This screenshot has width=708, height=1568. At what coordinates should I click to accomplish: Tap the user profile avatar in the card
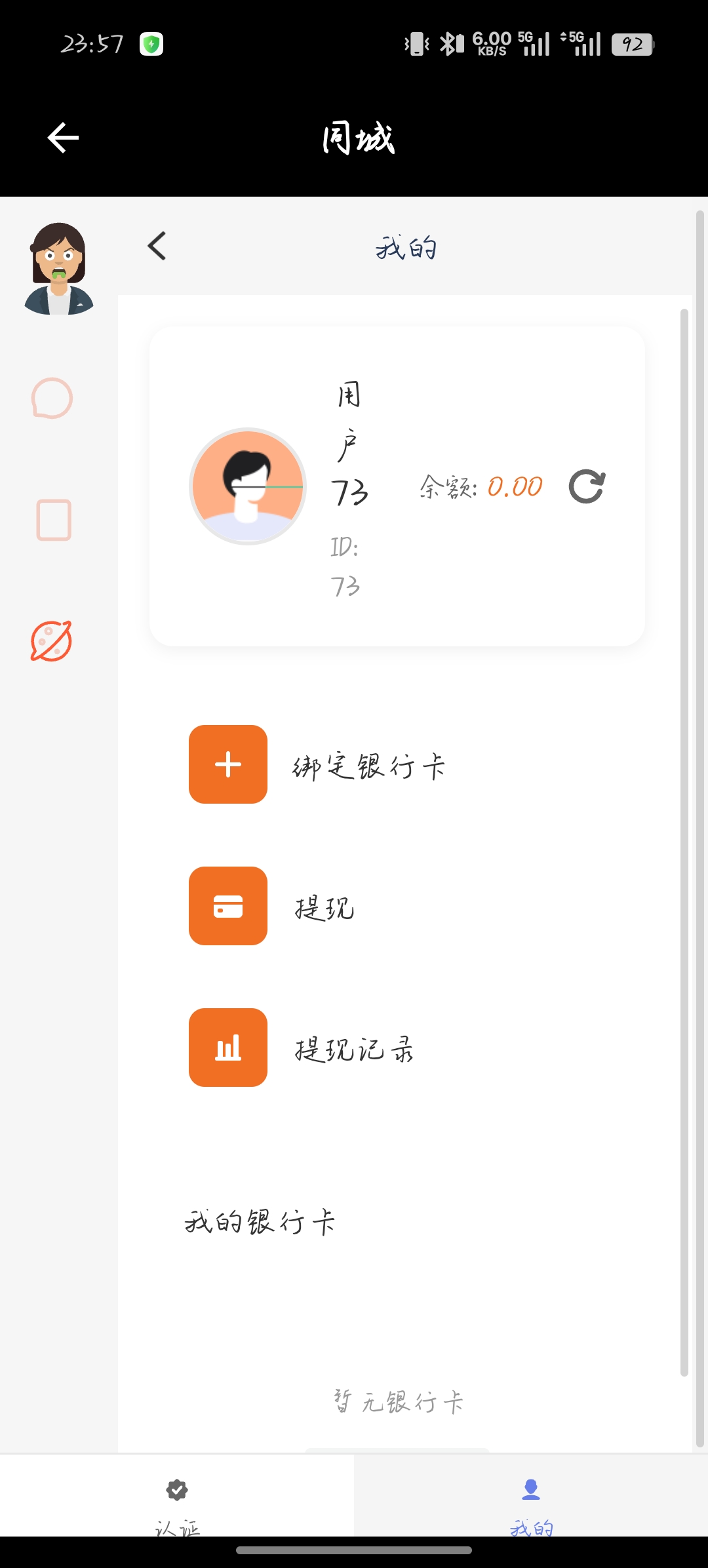point(248,486)
